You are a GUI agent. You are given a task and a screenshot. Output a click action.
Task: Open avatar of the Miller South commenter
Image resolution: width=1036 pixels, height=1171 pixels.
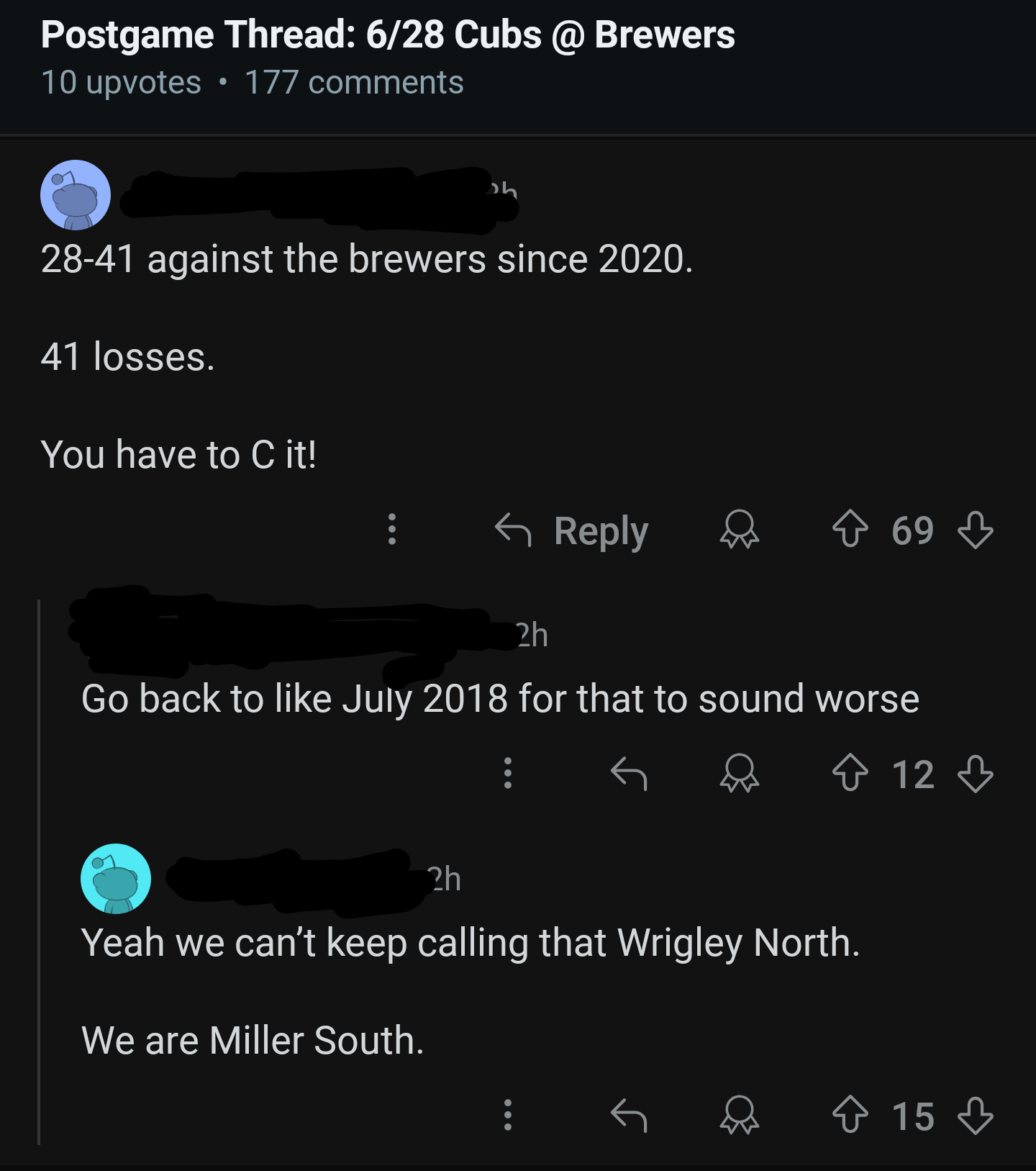116,879
